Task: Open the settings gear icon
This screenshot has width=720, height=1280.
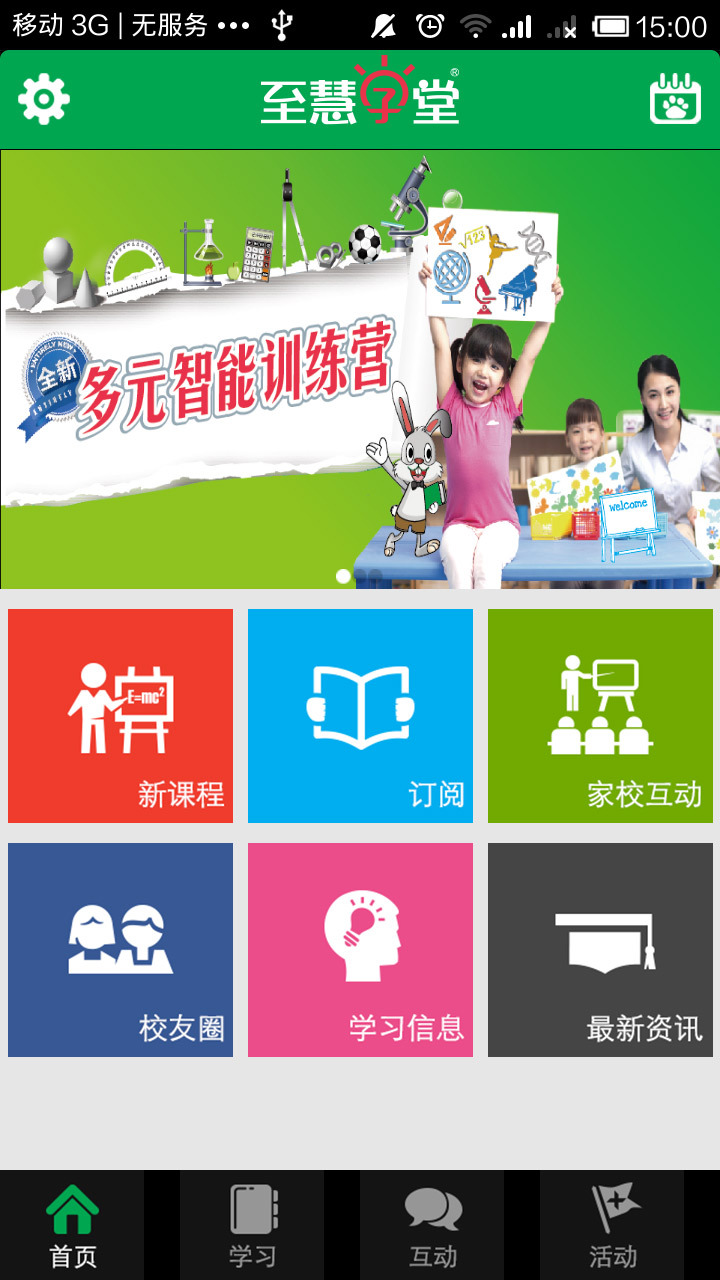Action: [44, 99]
